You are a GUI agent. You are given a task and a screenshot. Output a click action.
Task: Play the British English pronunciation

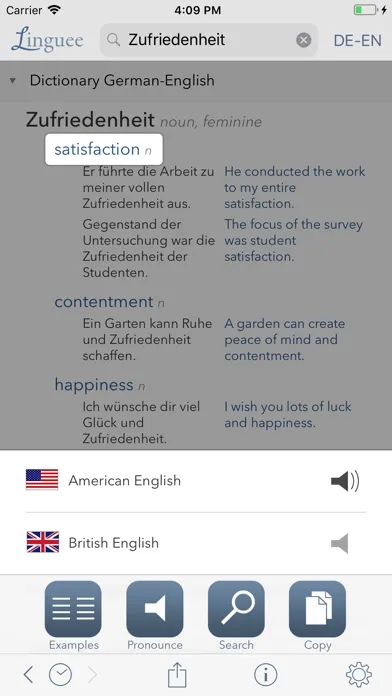tap(340, 543)
